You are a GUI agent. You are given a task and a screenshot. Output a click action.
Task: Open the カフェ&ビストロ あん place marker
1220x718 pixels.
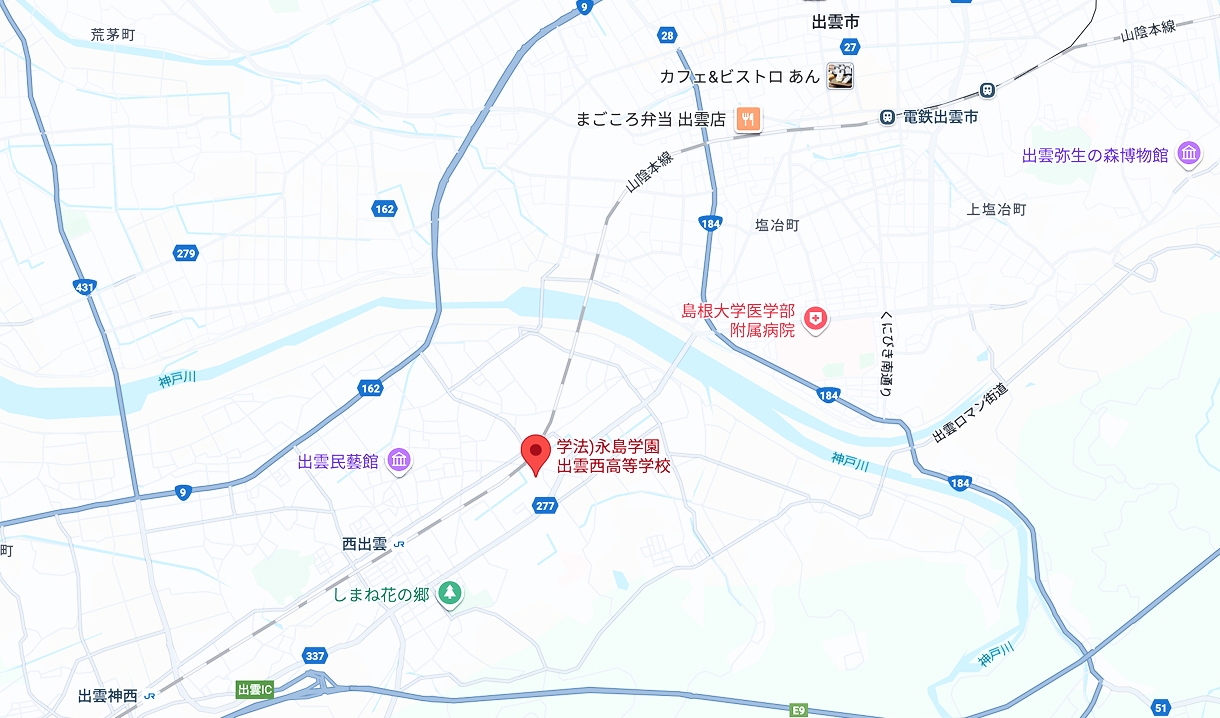pyautogui.click(x=840, y=76)
